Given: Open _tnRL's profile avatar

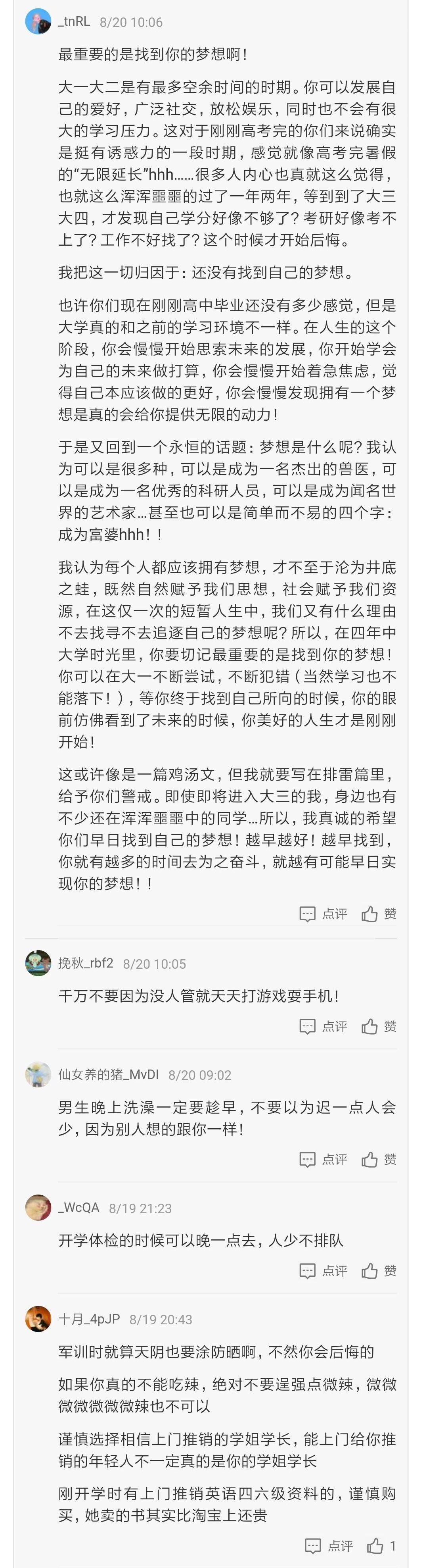Looking at the screenshot, I should click(x=38, y=22).
